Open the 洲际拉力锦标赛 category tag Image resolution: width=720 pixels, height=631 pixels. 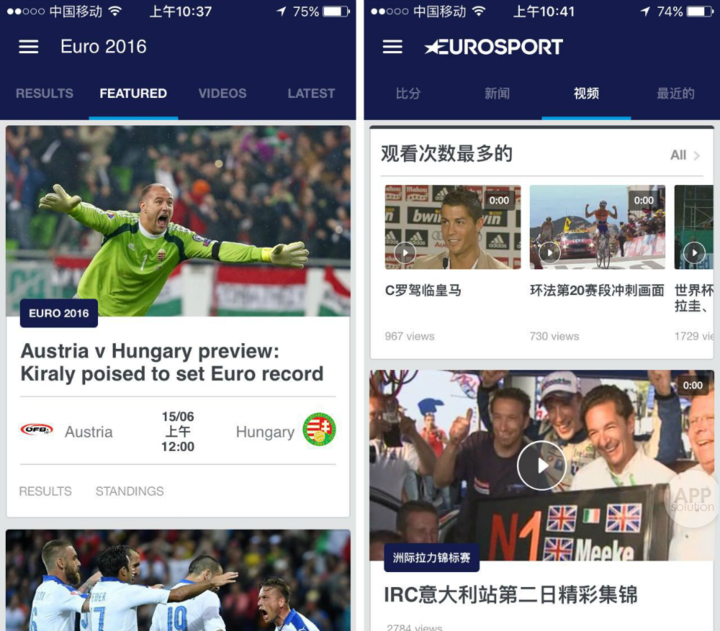(x=431, y=557)
